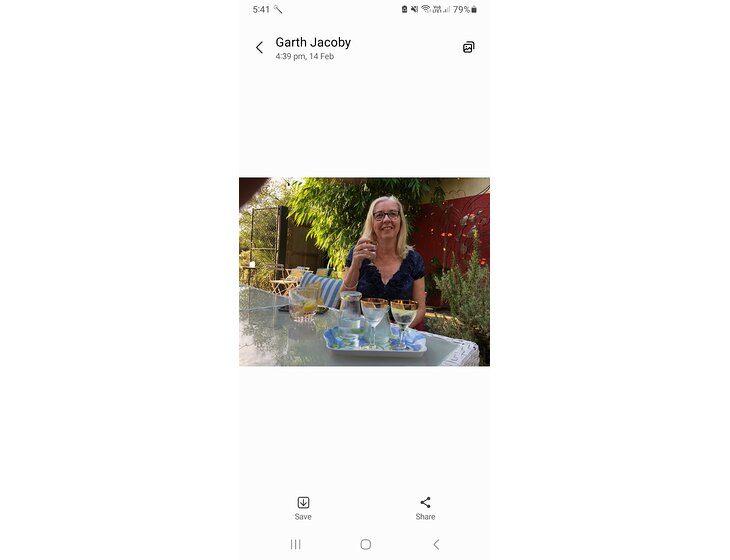
Task: Save the photo to device
Action: tap(303, 507)
